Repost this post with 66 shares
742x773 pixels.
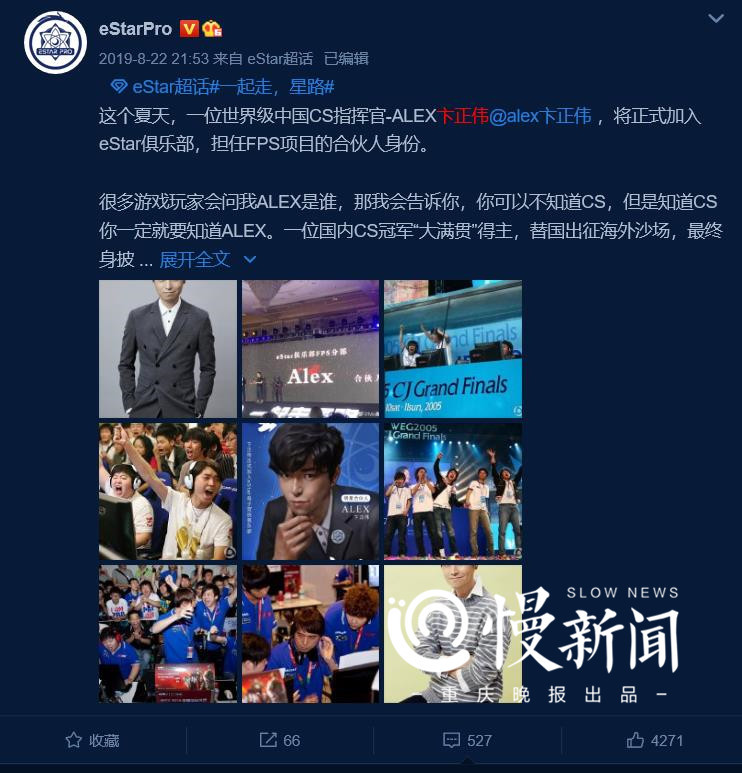(280, 740)
